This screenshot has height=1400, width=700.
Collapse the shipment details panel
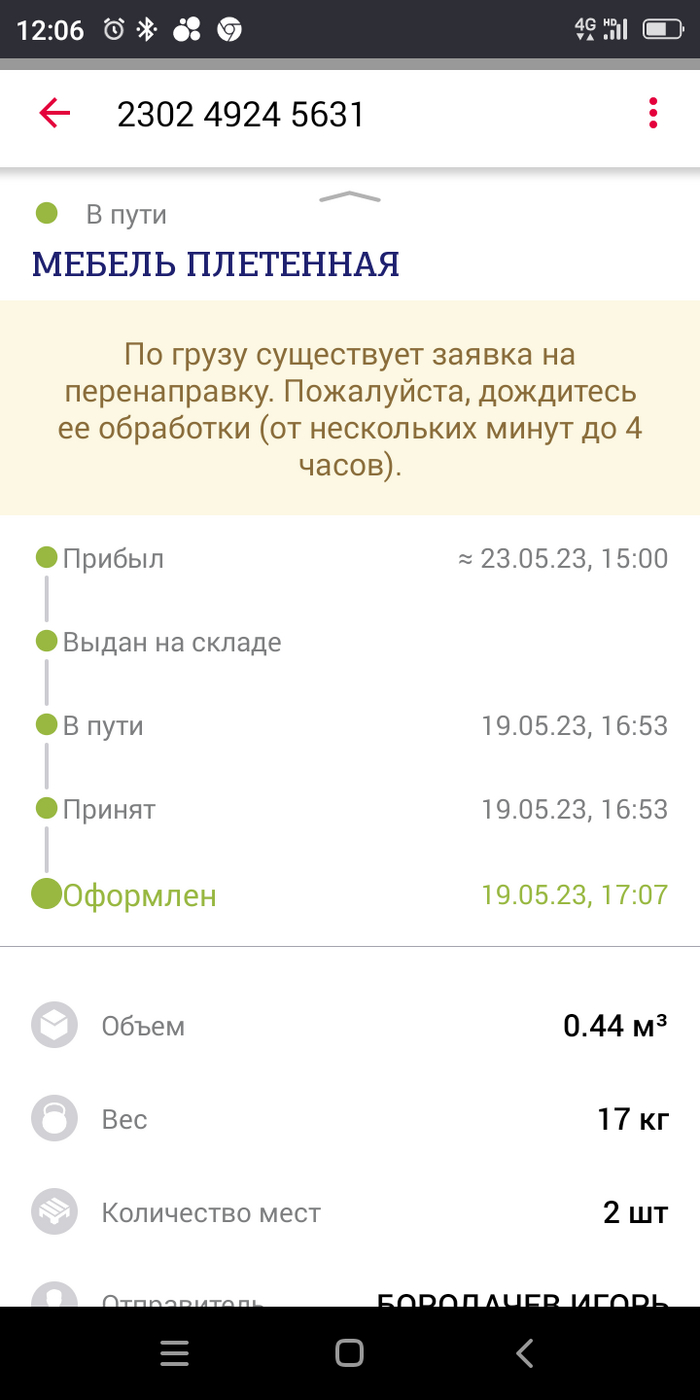[350, 197]
